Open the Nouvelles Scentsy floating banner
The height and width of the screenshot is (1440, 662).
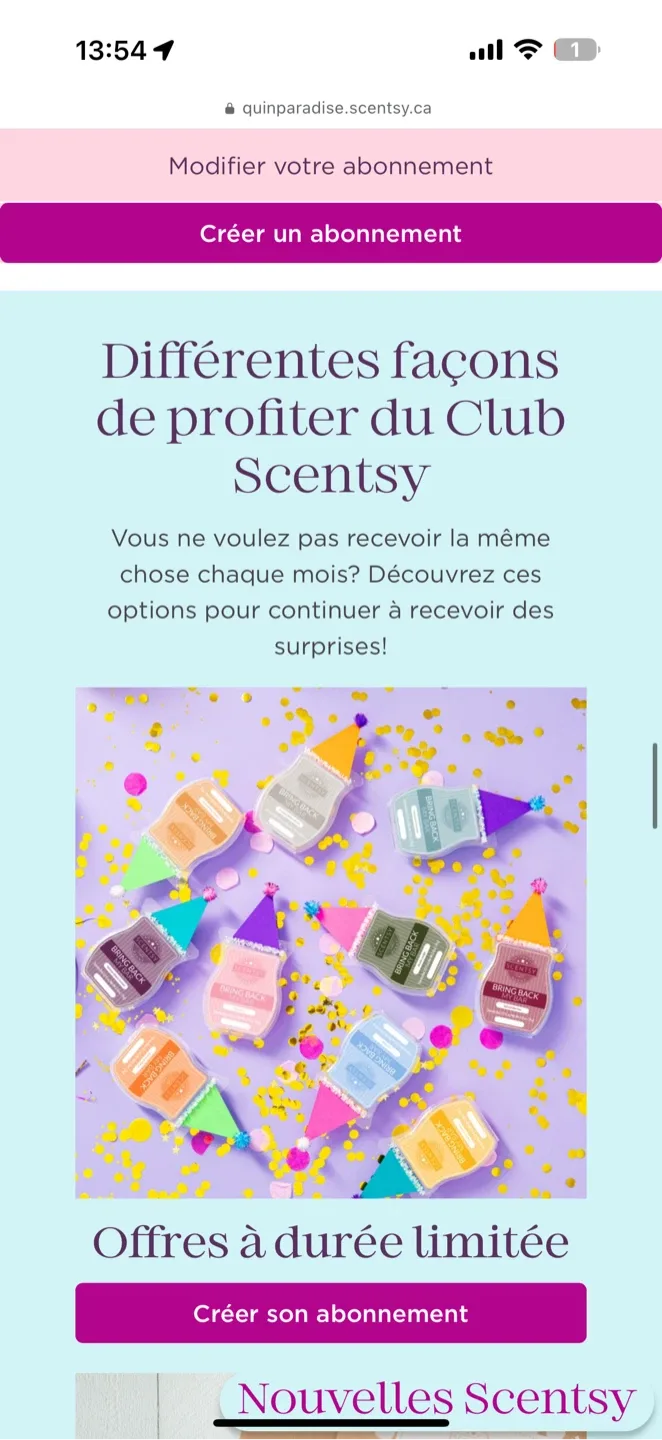coord(436,1399)
